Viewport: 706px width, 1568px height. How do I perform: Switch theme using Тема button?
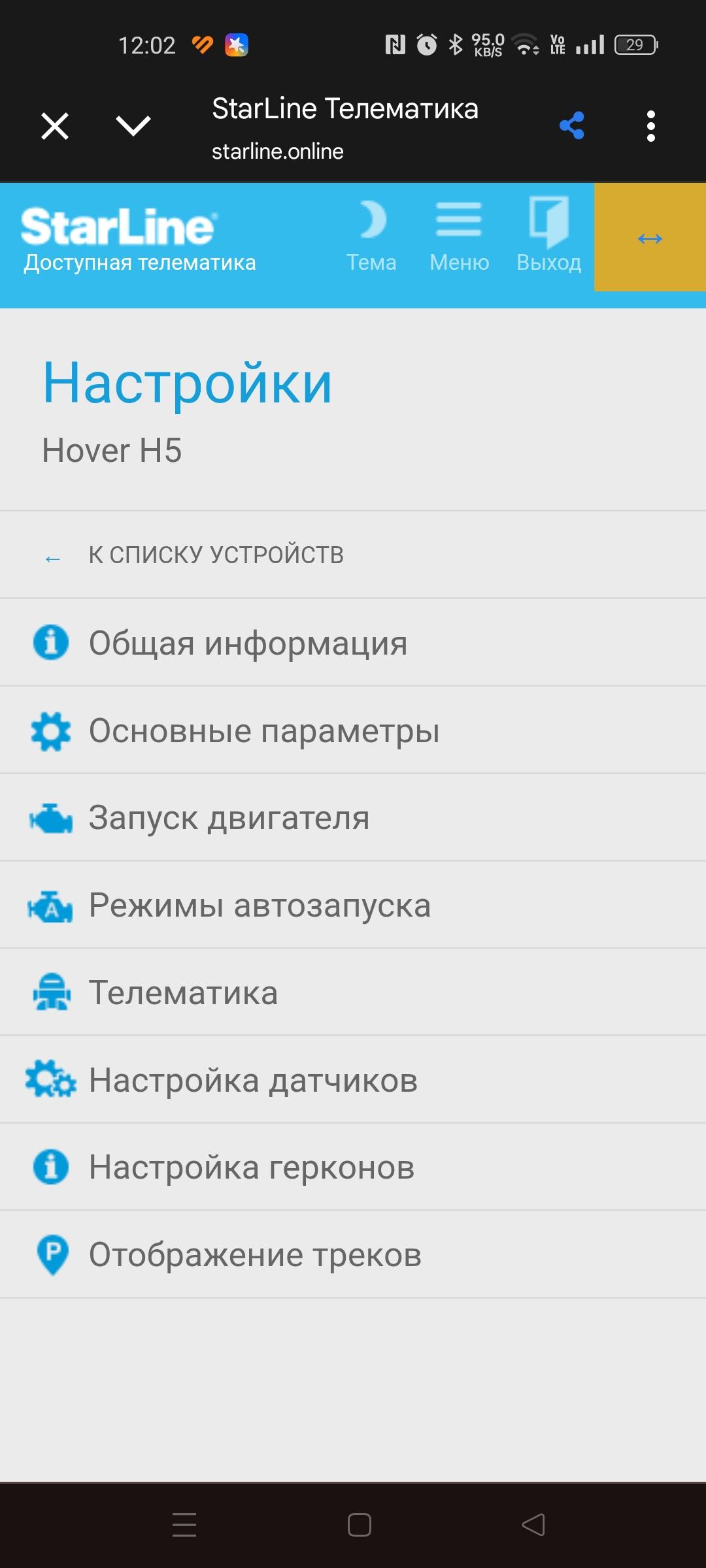point(371,235)
